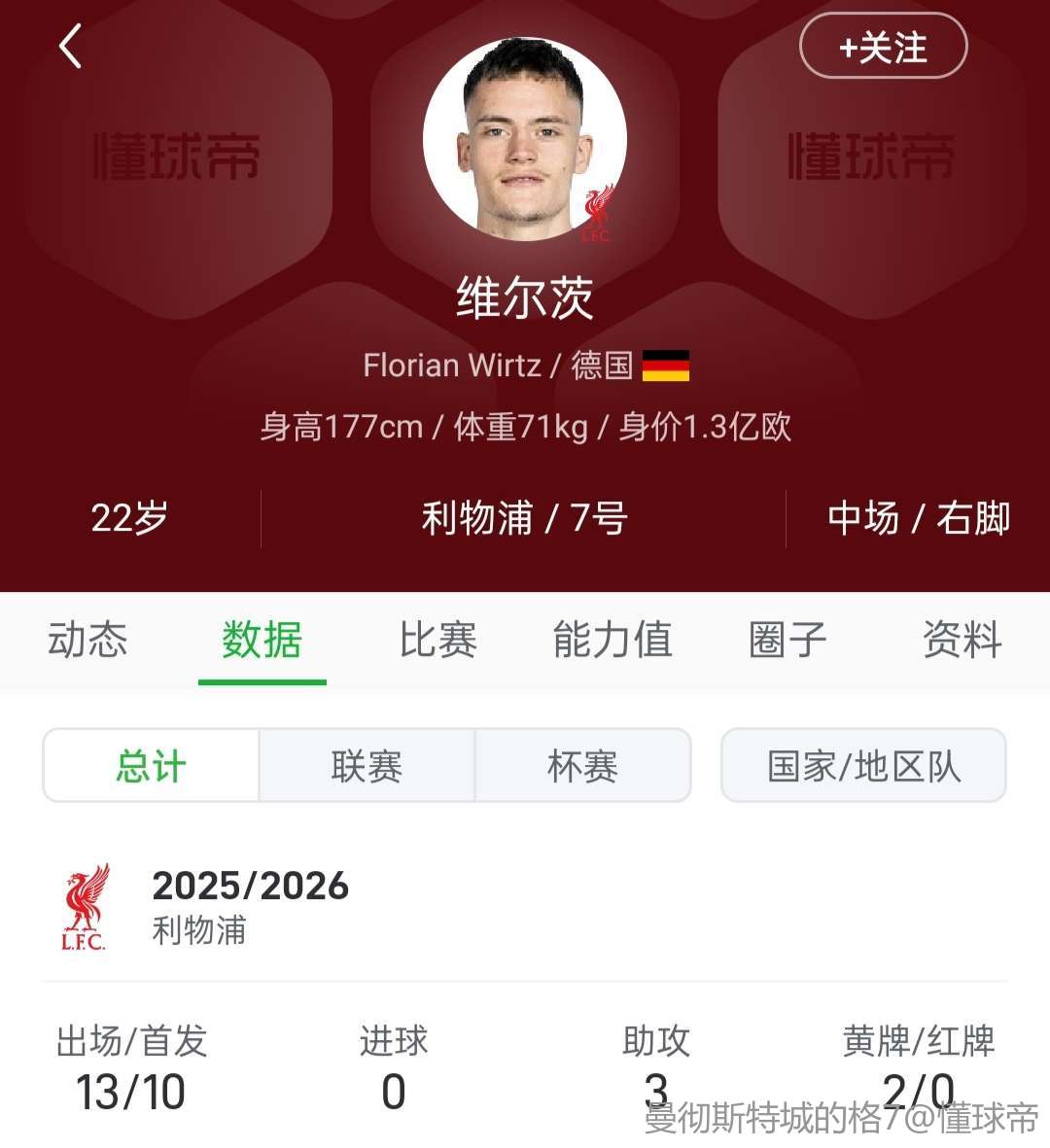Screen dimensions: 1050x1148
Task: Open the 资料 tab
Action: [962, 640]
